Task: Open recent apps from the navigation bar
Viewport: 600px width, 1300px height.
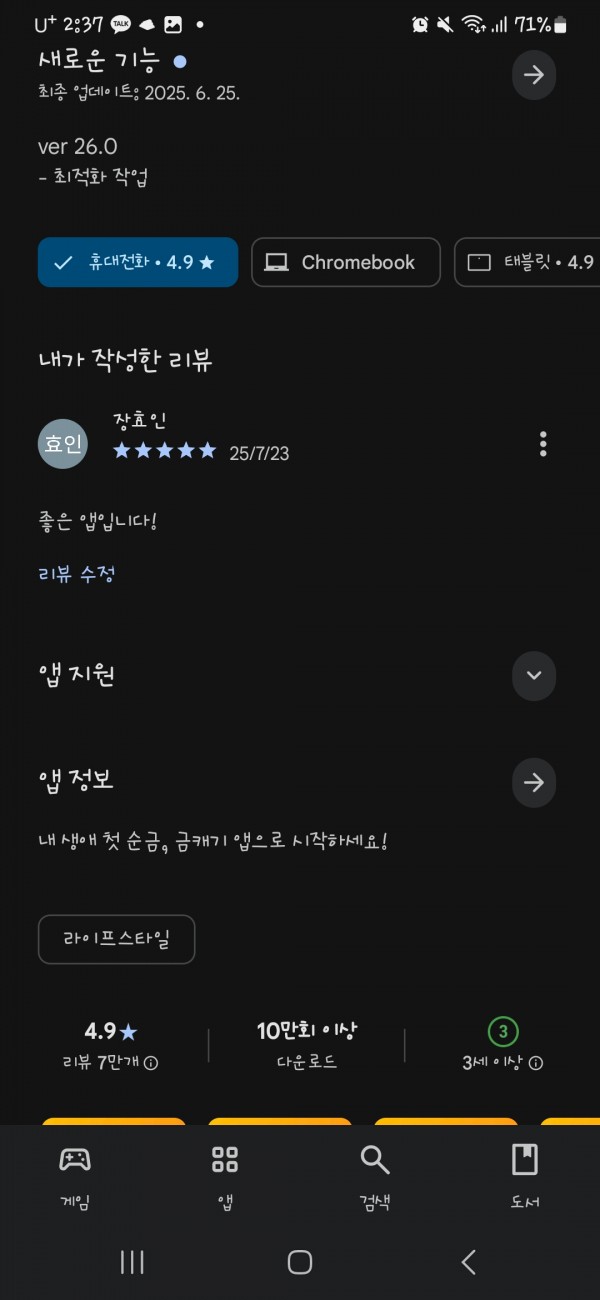Action: 132,1262
